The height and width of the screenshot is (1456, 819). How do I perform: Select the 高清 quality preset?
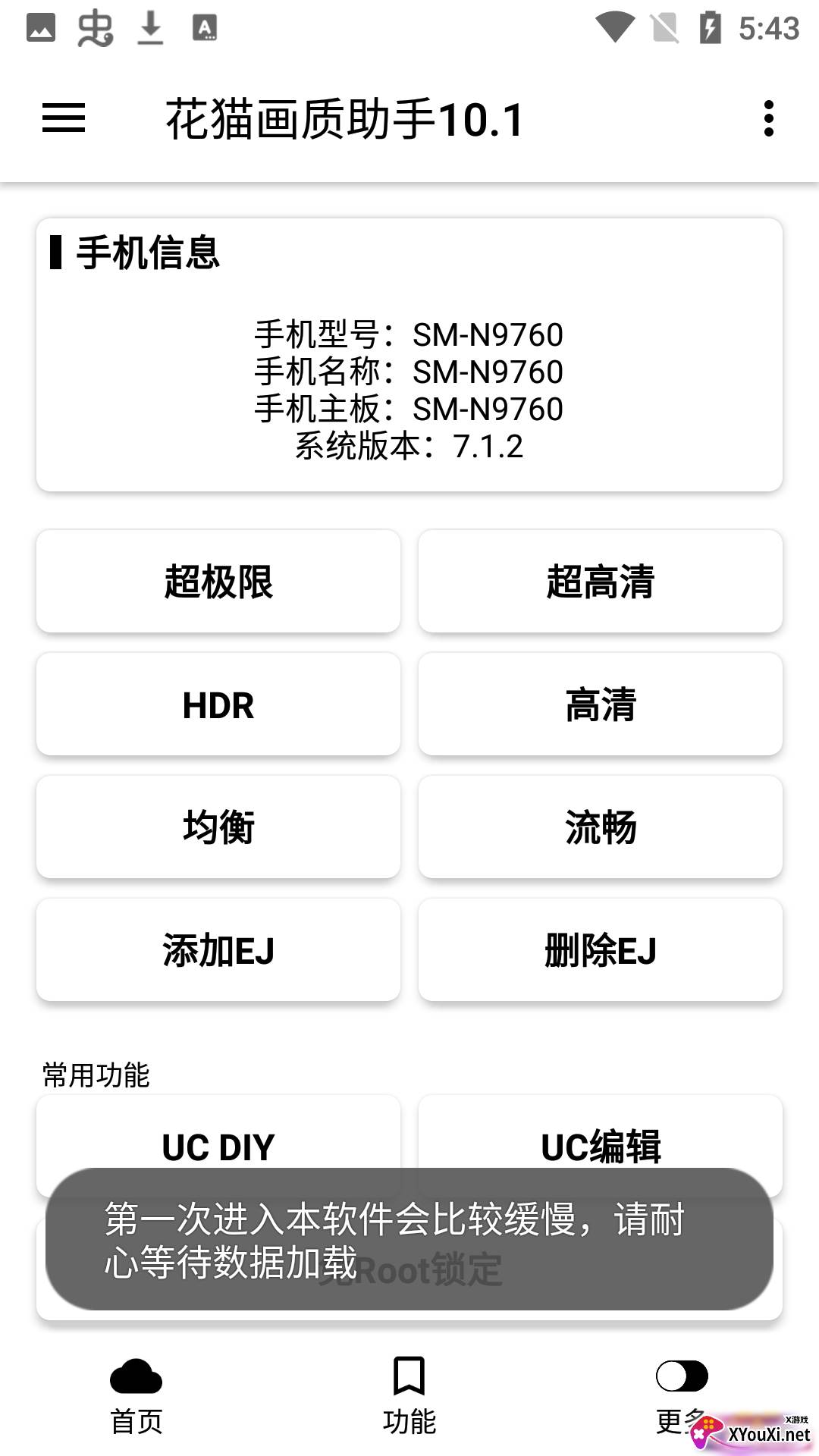(600, 704)
